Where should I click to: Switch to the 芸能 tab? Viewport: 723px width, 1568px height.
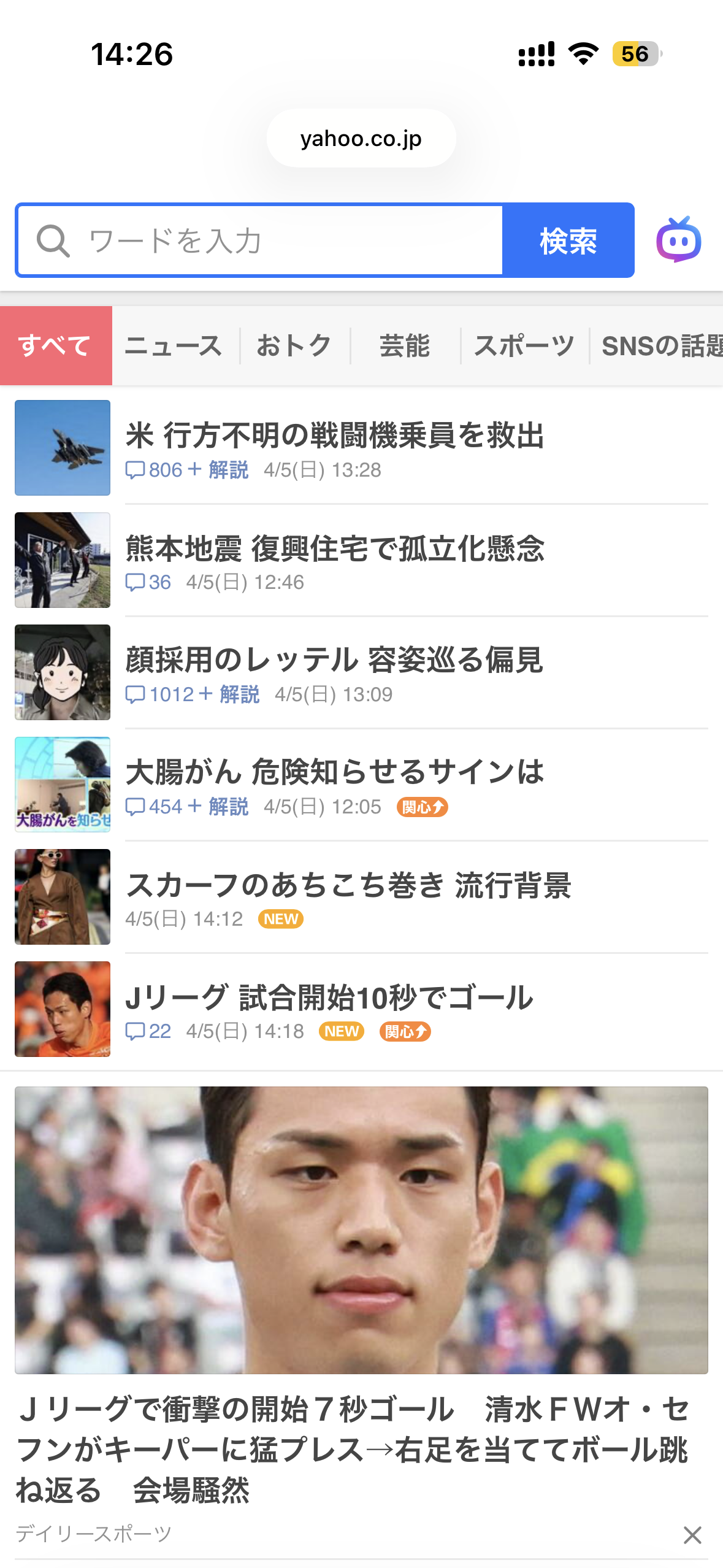405,345
